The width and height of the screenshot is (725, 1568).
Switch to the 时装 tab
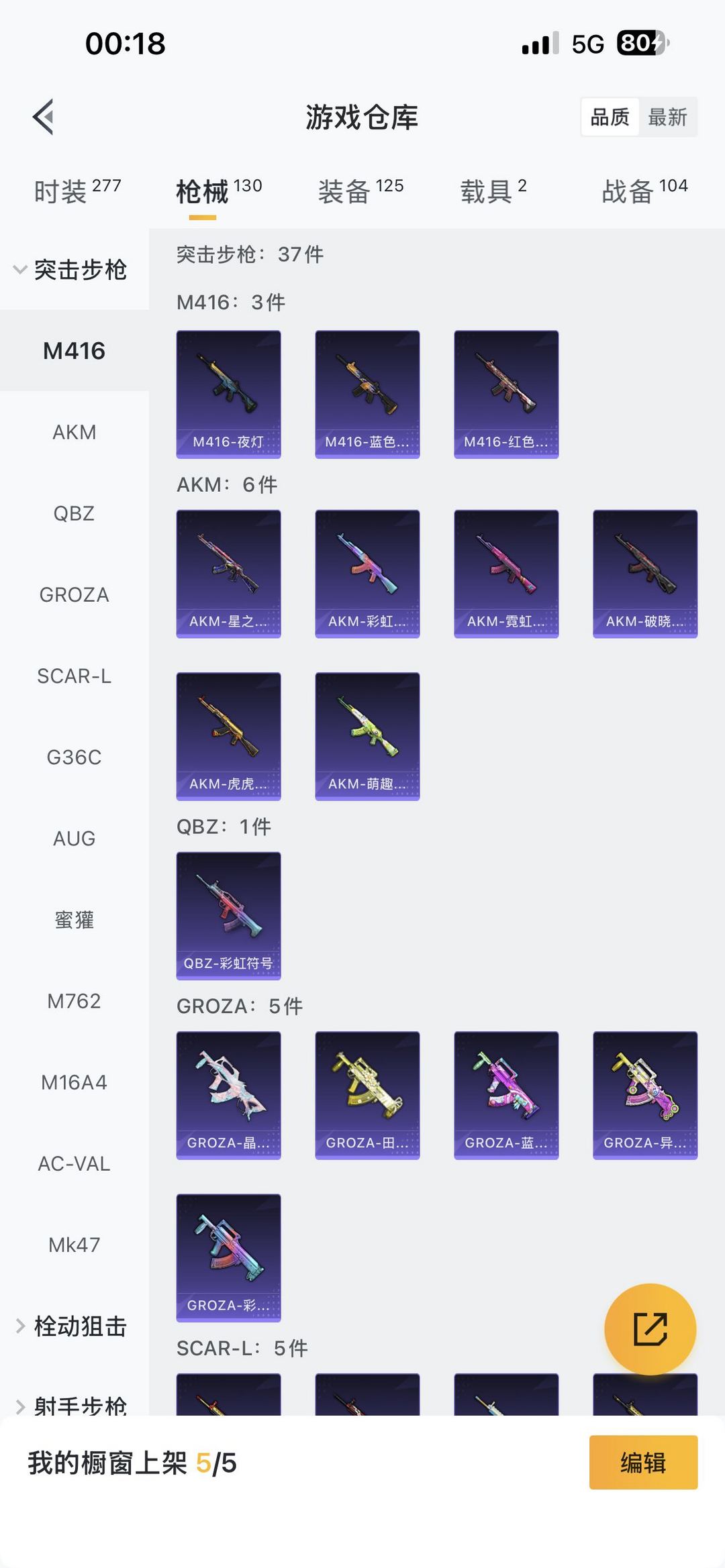click(77, 191)
